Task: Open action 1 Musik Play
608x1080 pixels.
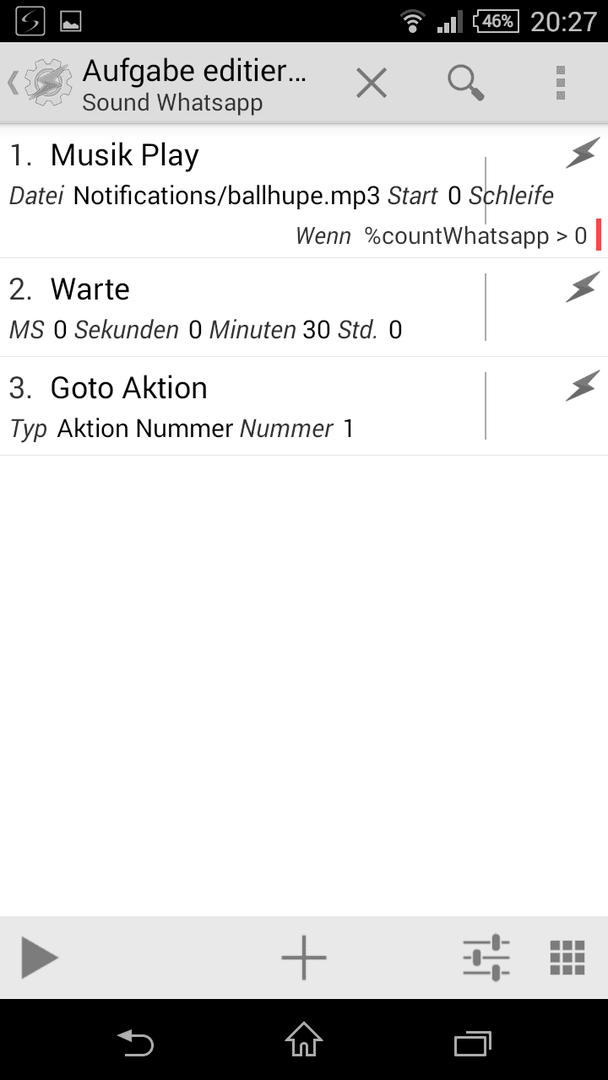Action: coord(304,191)
